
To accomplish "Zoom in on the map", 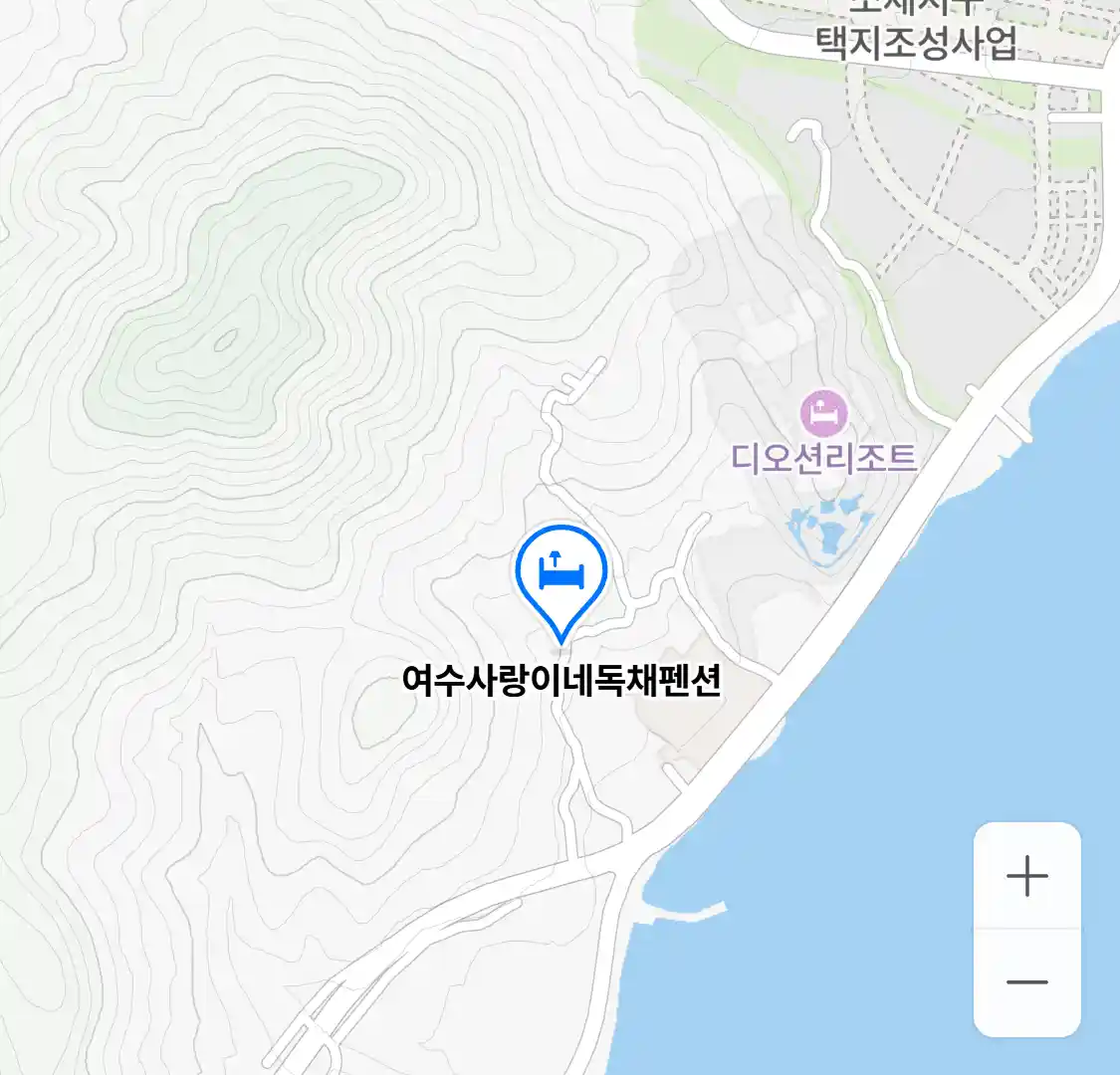I will pos(1026,877).
